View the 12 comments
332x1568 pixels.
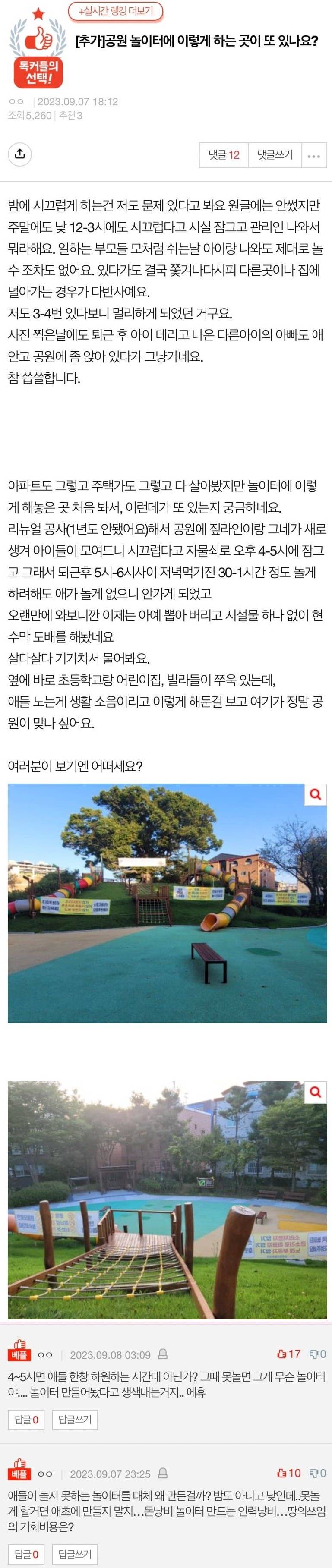[x=224, y=155]
